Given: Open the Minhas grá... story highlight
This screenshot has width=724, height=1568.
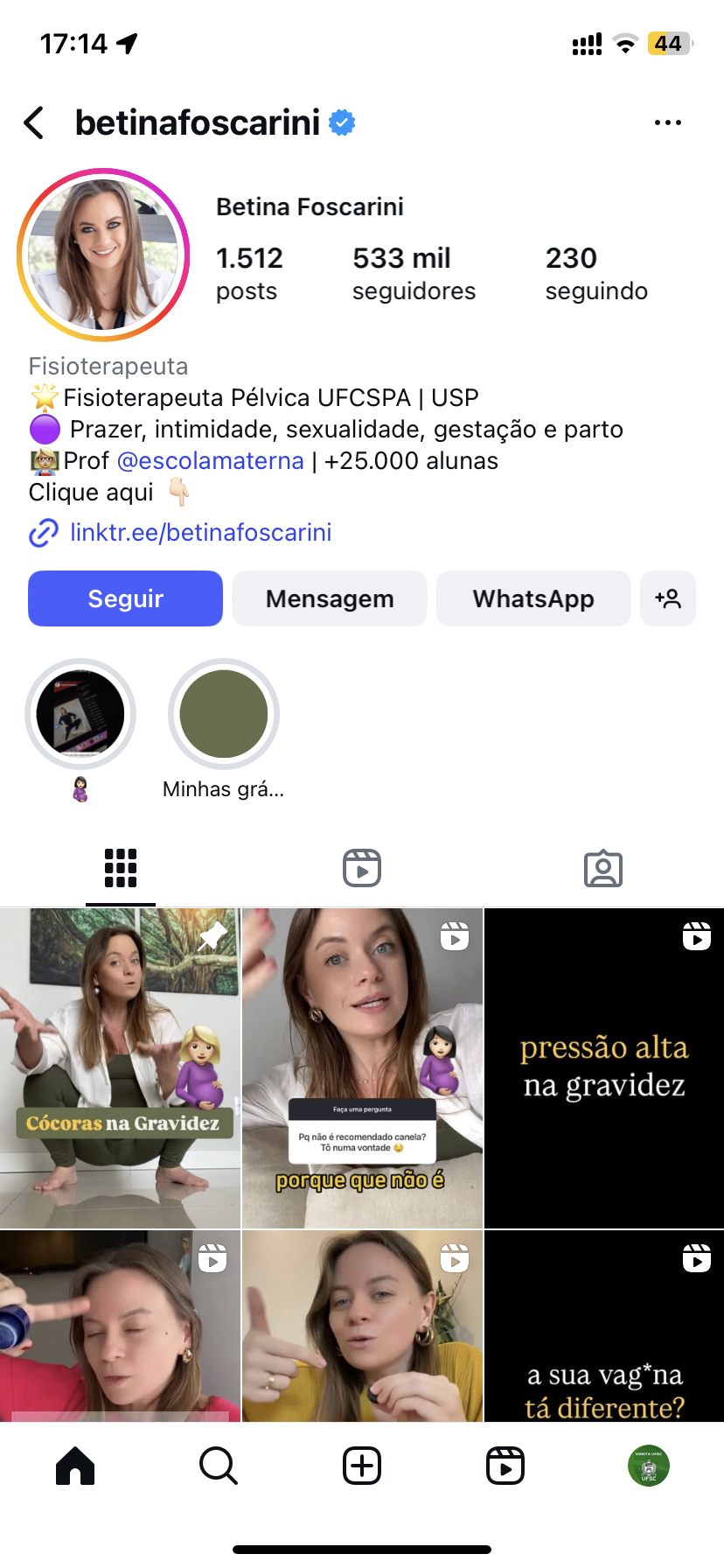Looking at the screenshot, I should click(x=224, y=714).
